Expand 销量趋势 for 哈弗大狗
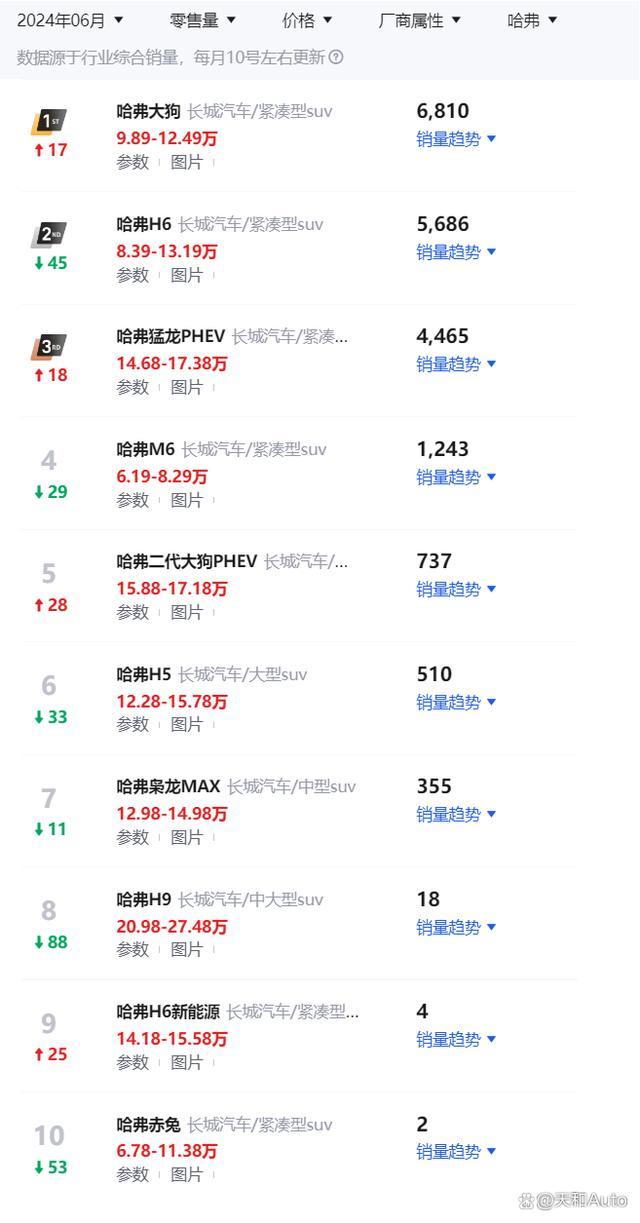Screen dimensions: 640x1223 click(456, 139)
